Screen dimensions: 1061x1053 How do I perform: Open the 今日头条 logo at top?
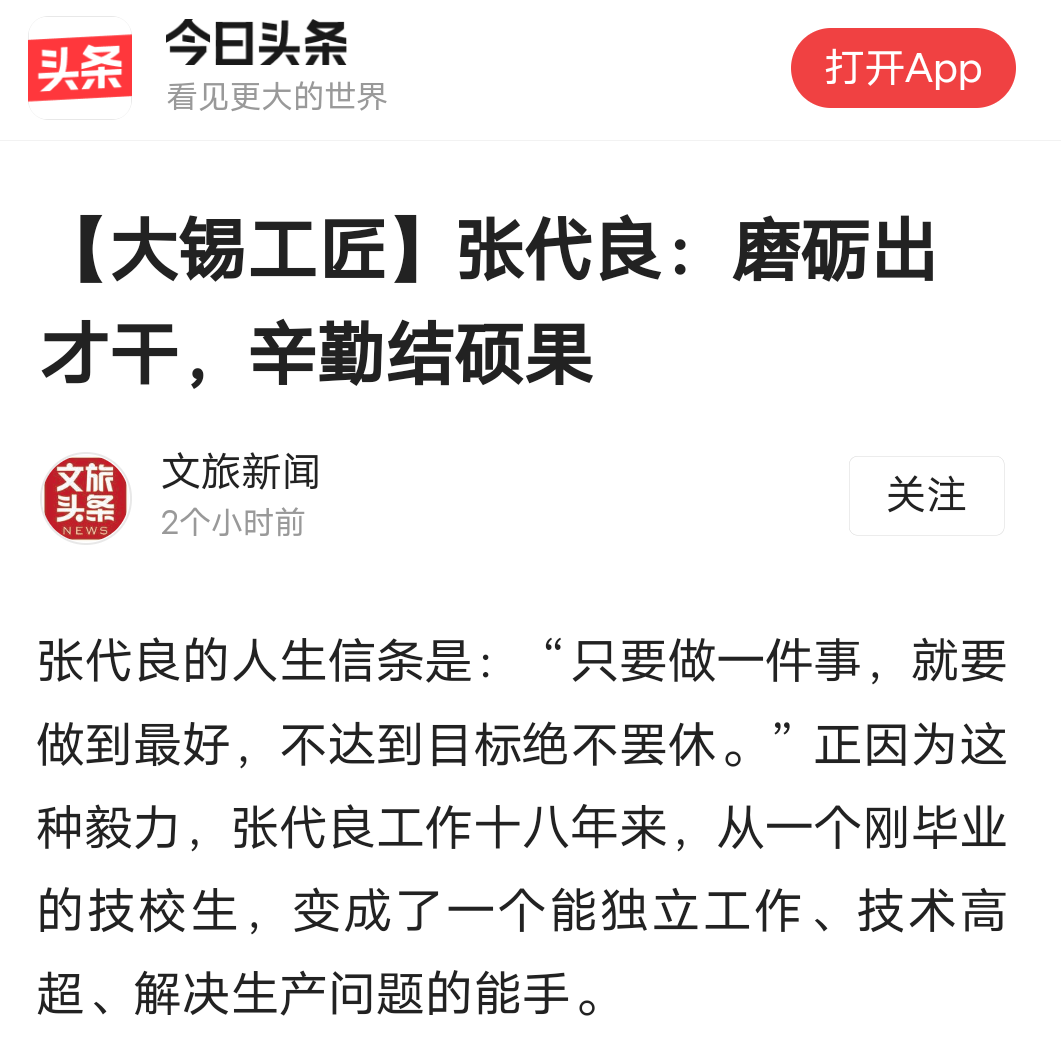tap(81, 68)
